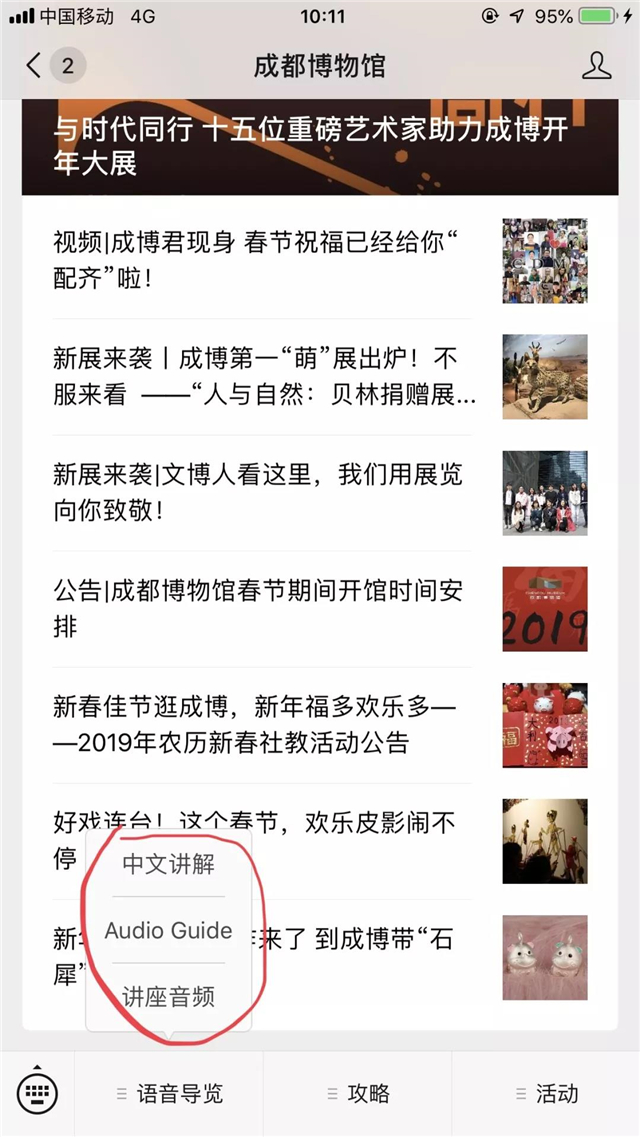The image size is (640, 1137).
Task: Select 中文讲解 from the popup menu
Action: coord(168,863)
